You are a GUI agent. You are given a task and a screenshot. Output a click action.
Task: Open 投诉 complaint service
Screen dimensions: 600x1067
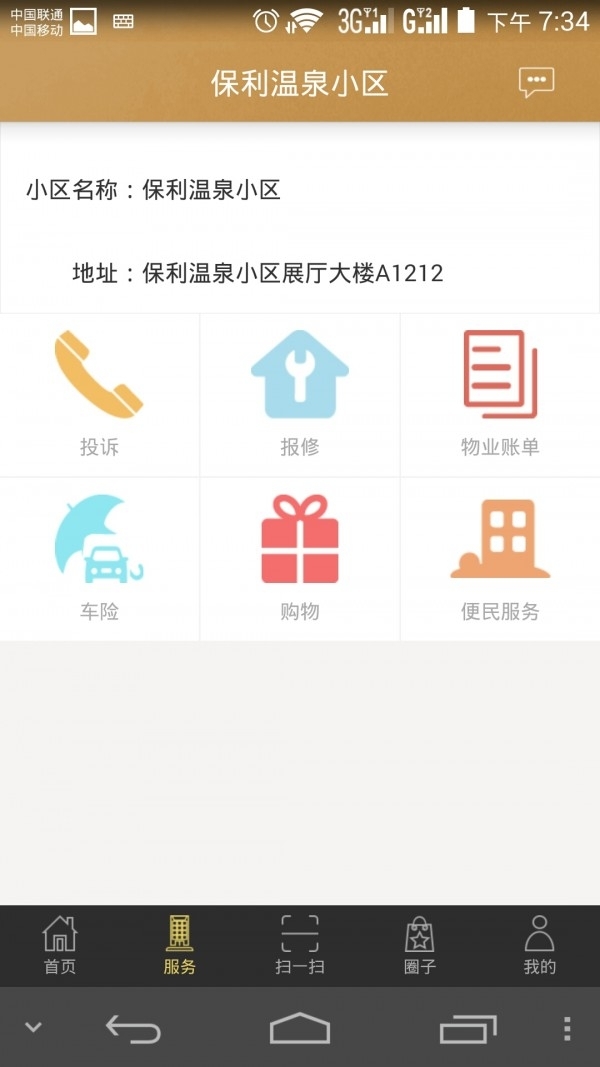tap(99, 395)
